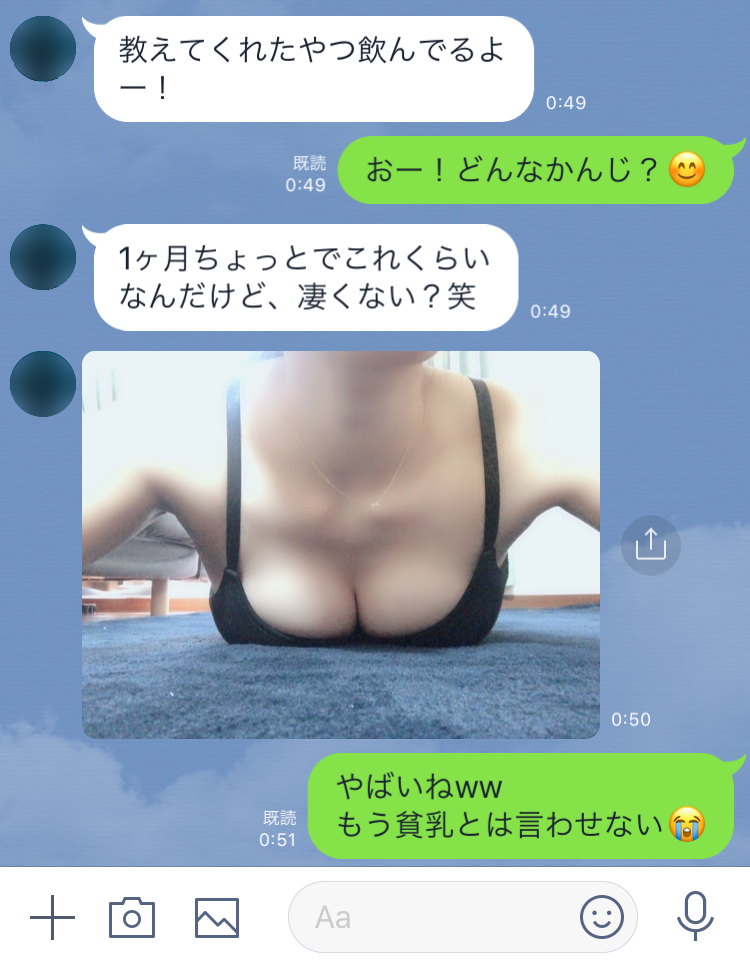The height and width of the screenshot is (967, 750).
Task: Open sender's profile avatar beside first message
Action: click(x=43, y=49)
